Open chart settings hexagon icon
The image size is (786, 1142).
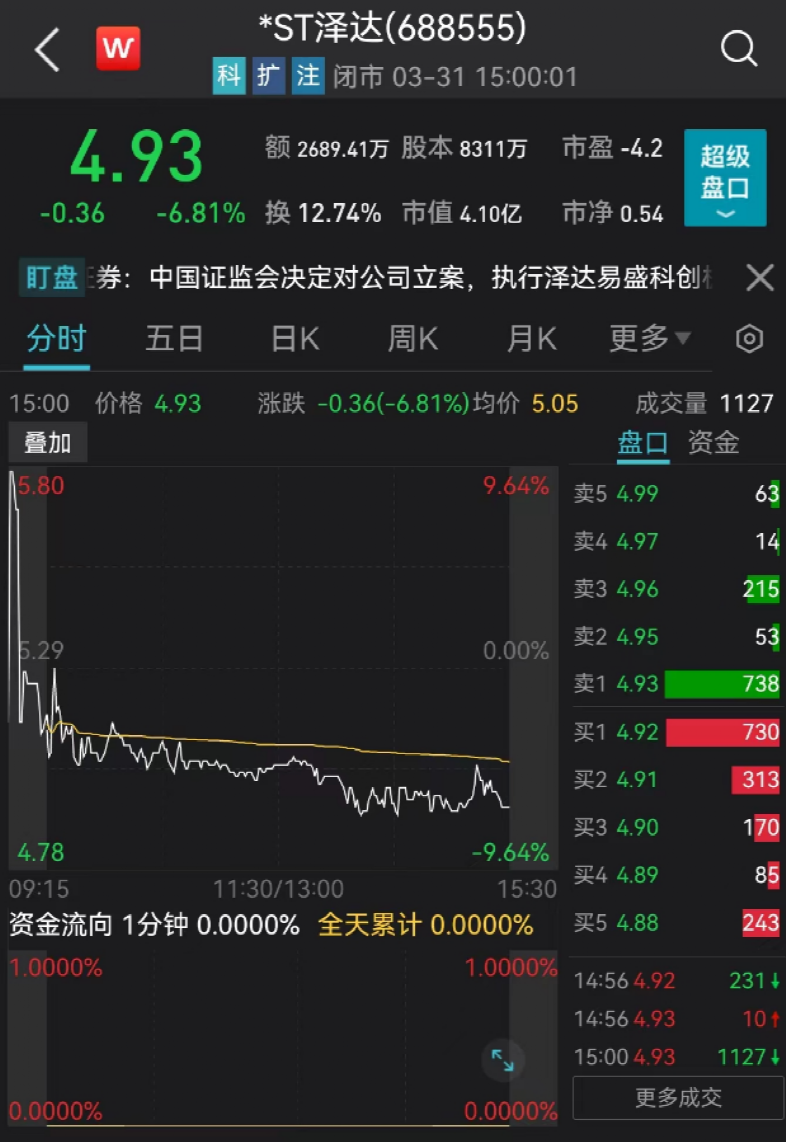tap(749, 339)
